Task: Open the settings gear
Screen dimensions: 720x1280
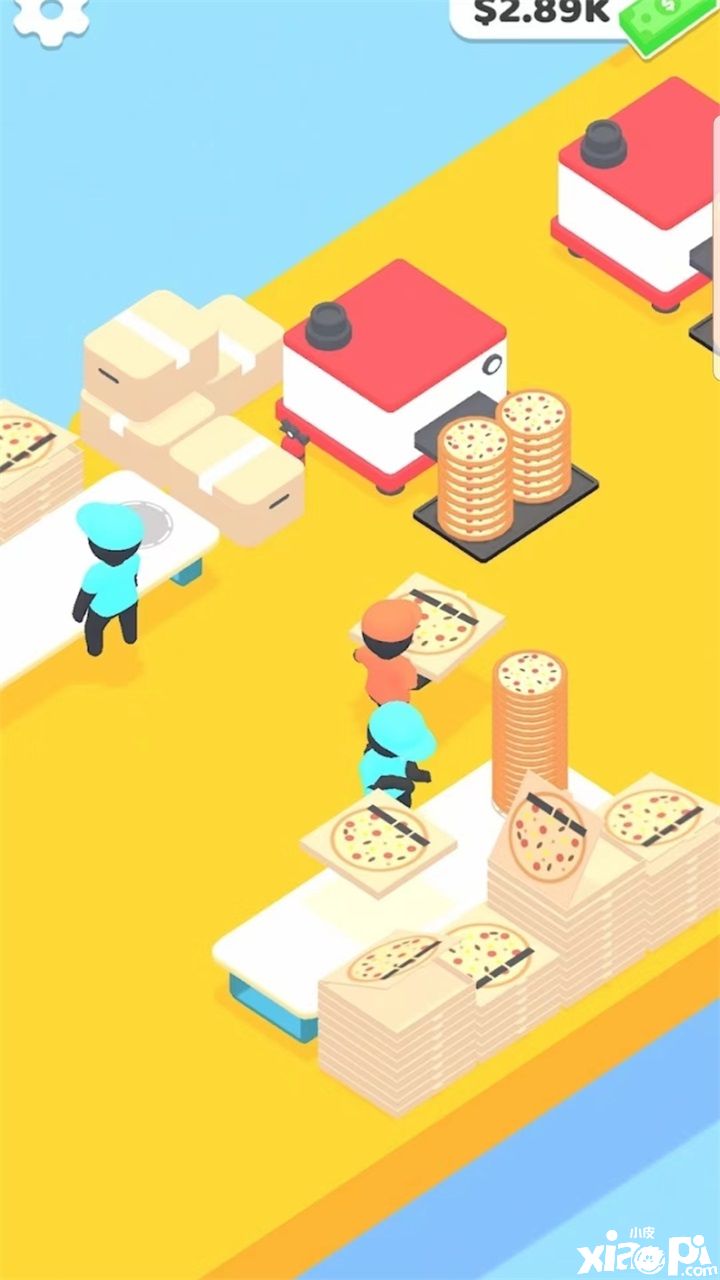Action: click(x=50, y=15)
